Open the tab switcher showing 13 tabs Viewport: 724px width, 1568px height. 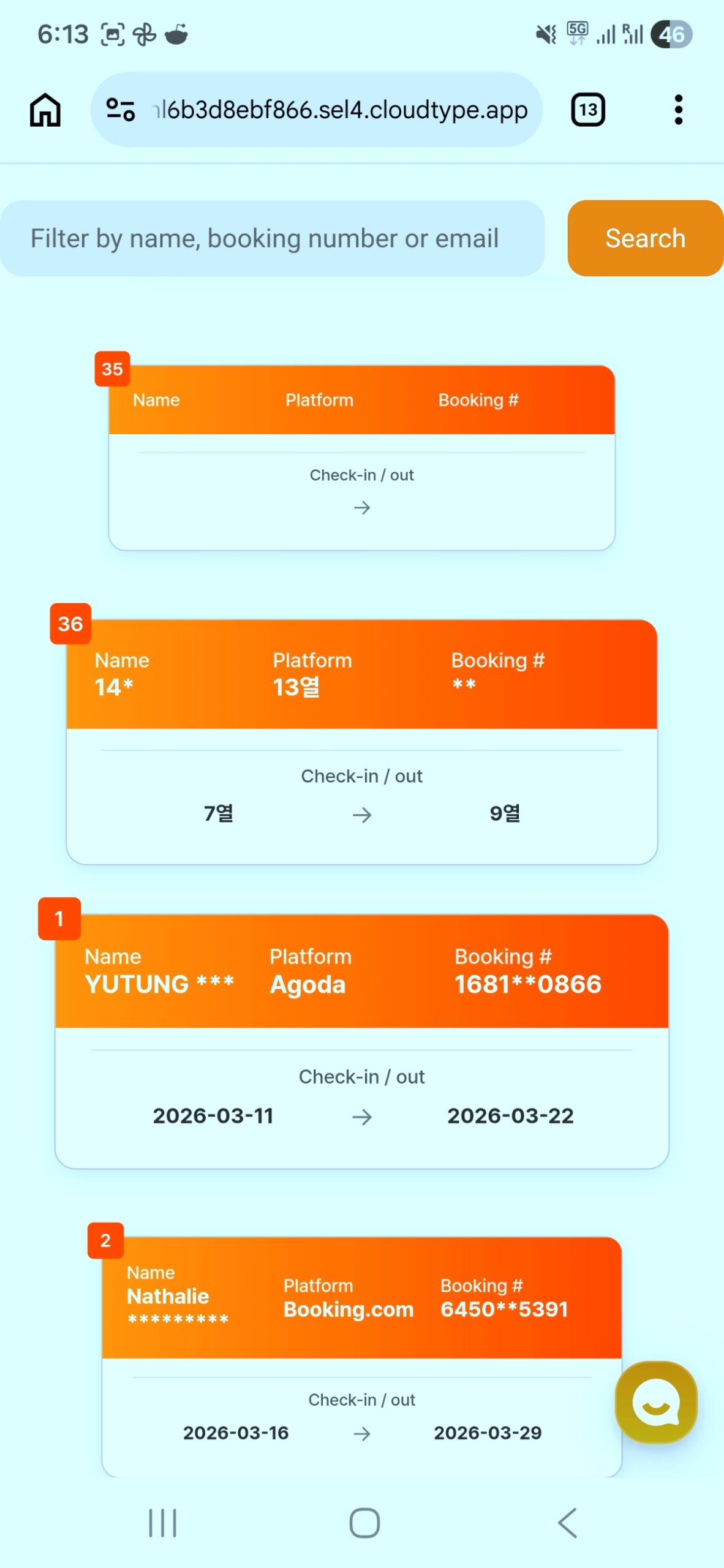pyautogui.click(x=587, y=110)
